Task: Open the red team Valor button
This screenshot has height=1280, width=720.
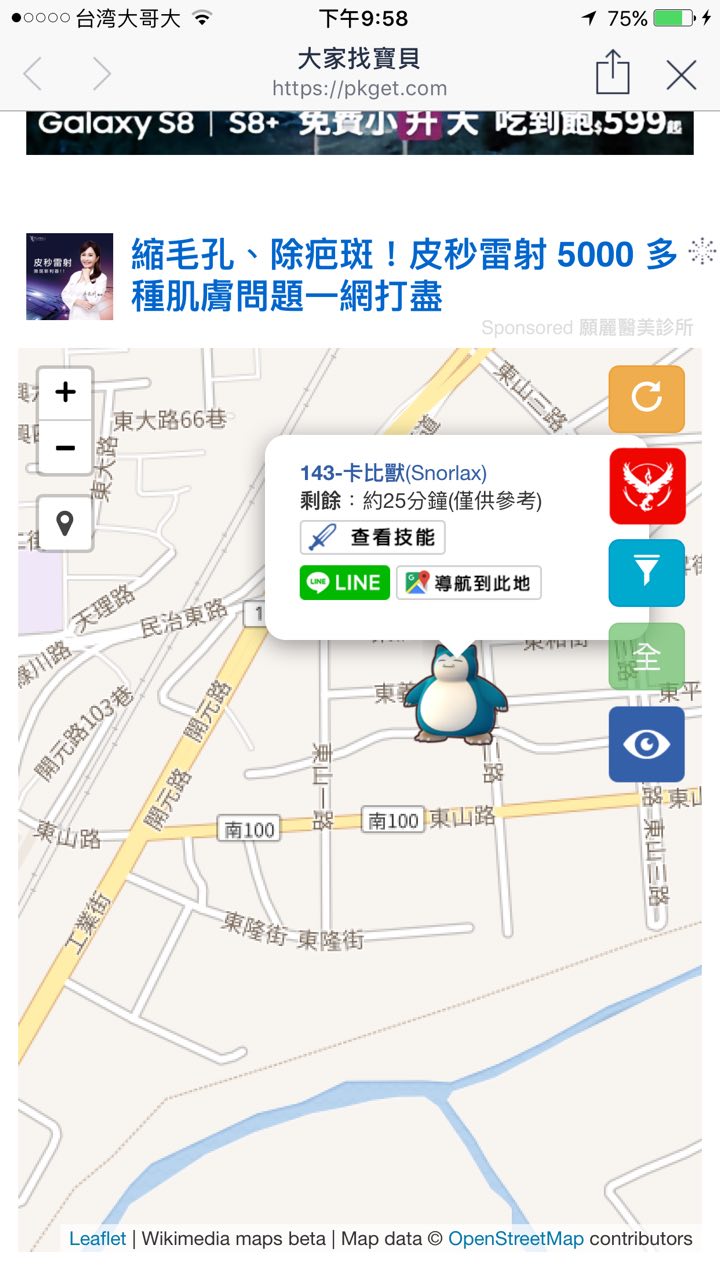Action: click(647, 486)
